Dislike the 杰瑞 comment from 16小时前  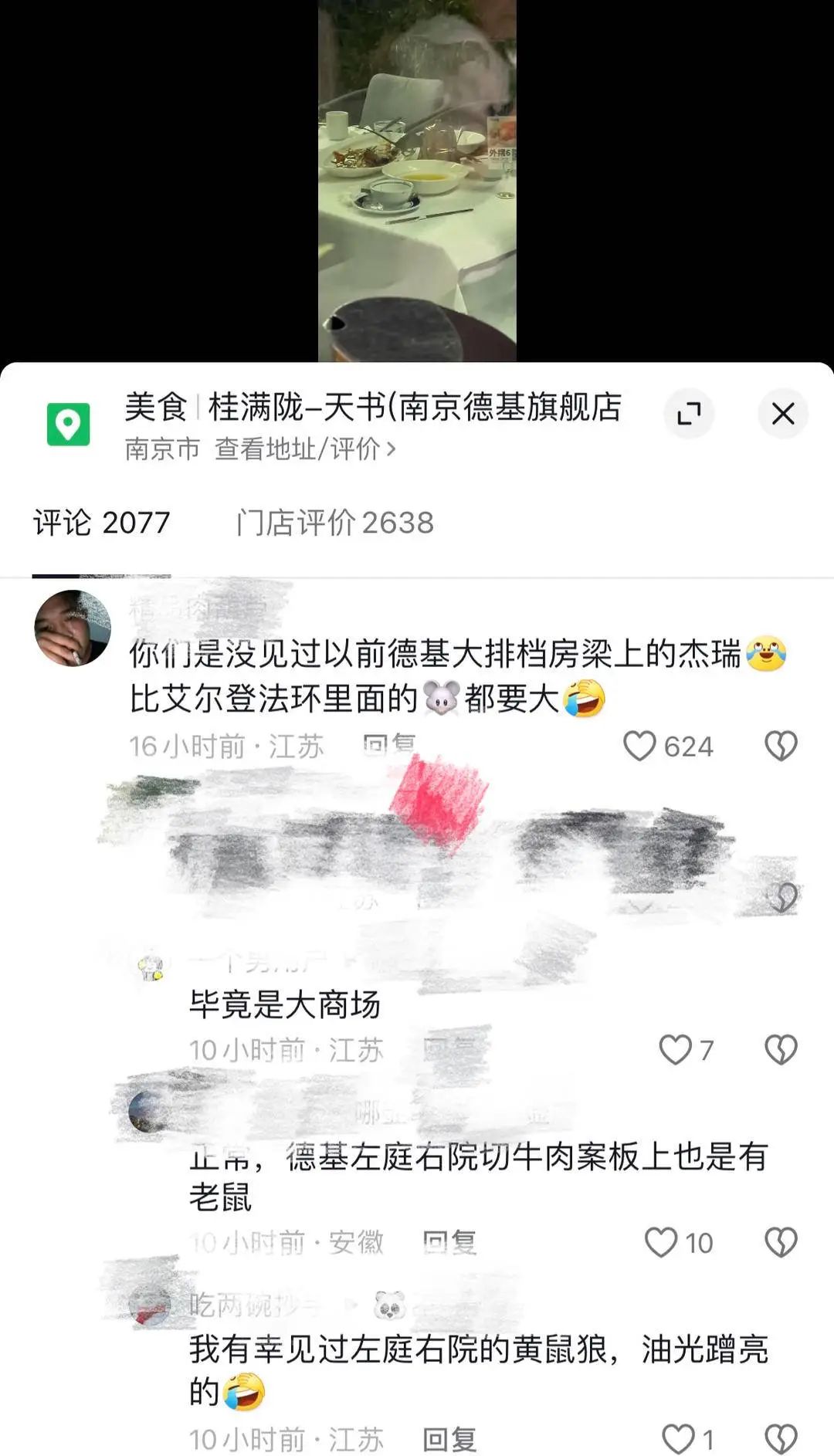tap(780, 746)
